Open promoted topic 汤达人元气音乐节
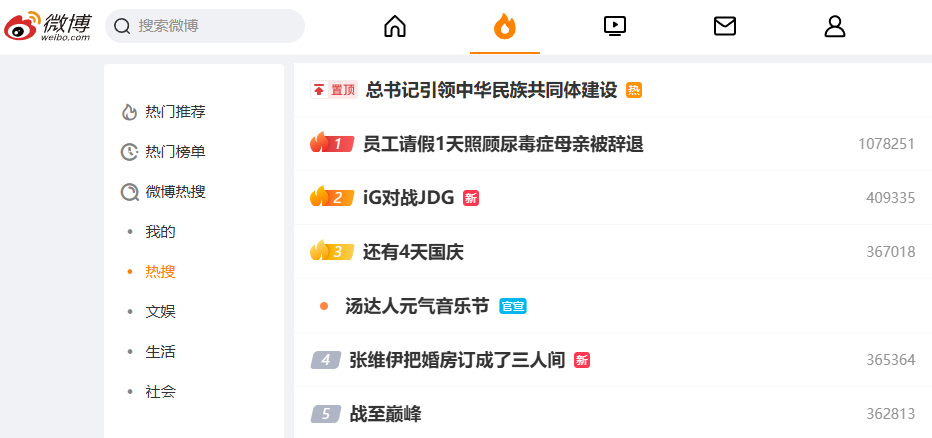Screen dimensions: 932x438 417,306
